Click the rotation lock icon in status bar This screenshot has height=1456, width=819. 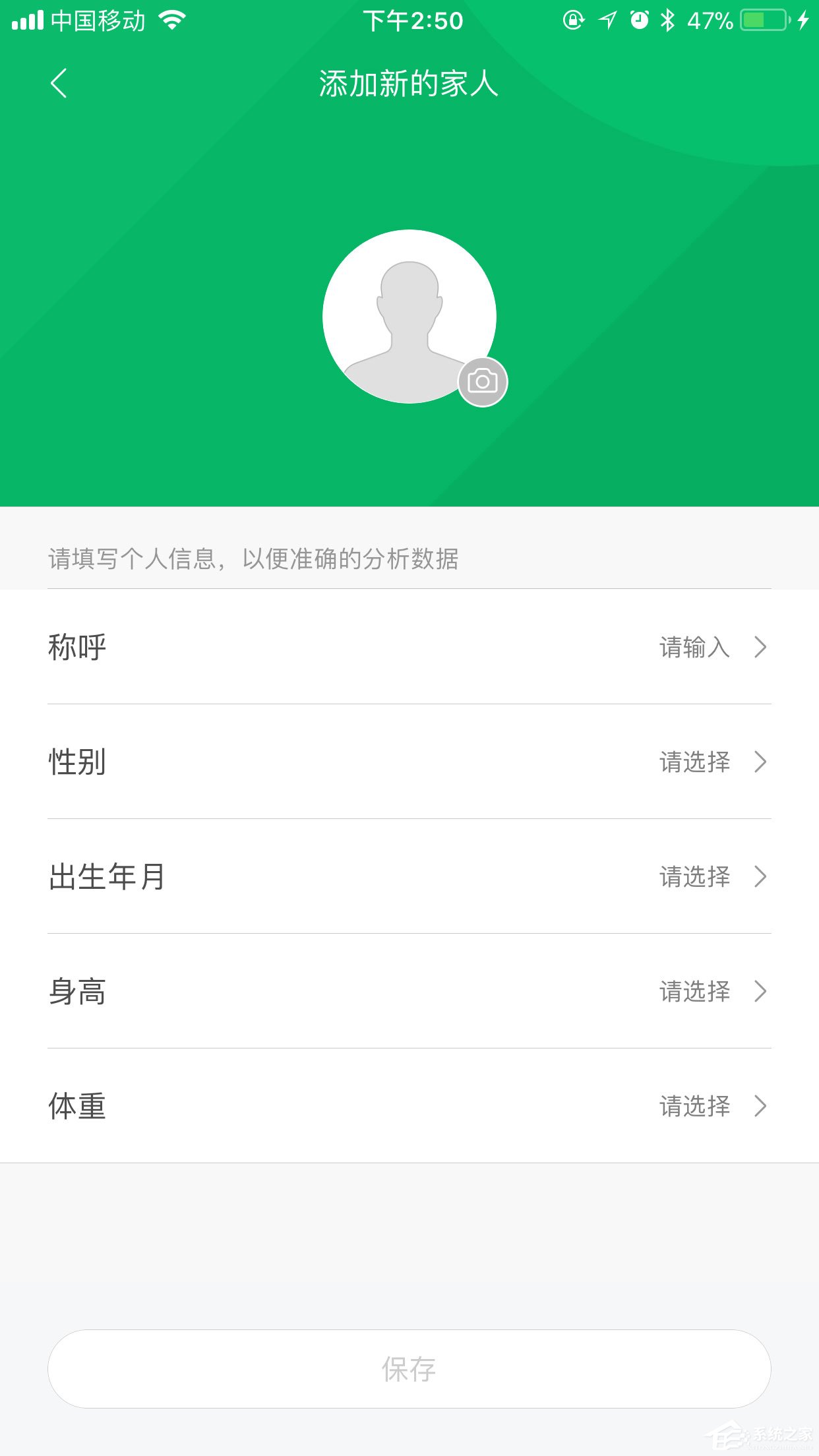tap(572, 20)
